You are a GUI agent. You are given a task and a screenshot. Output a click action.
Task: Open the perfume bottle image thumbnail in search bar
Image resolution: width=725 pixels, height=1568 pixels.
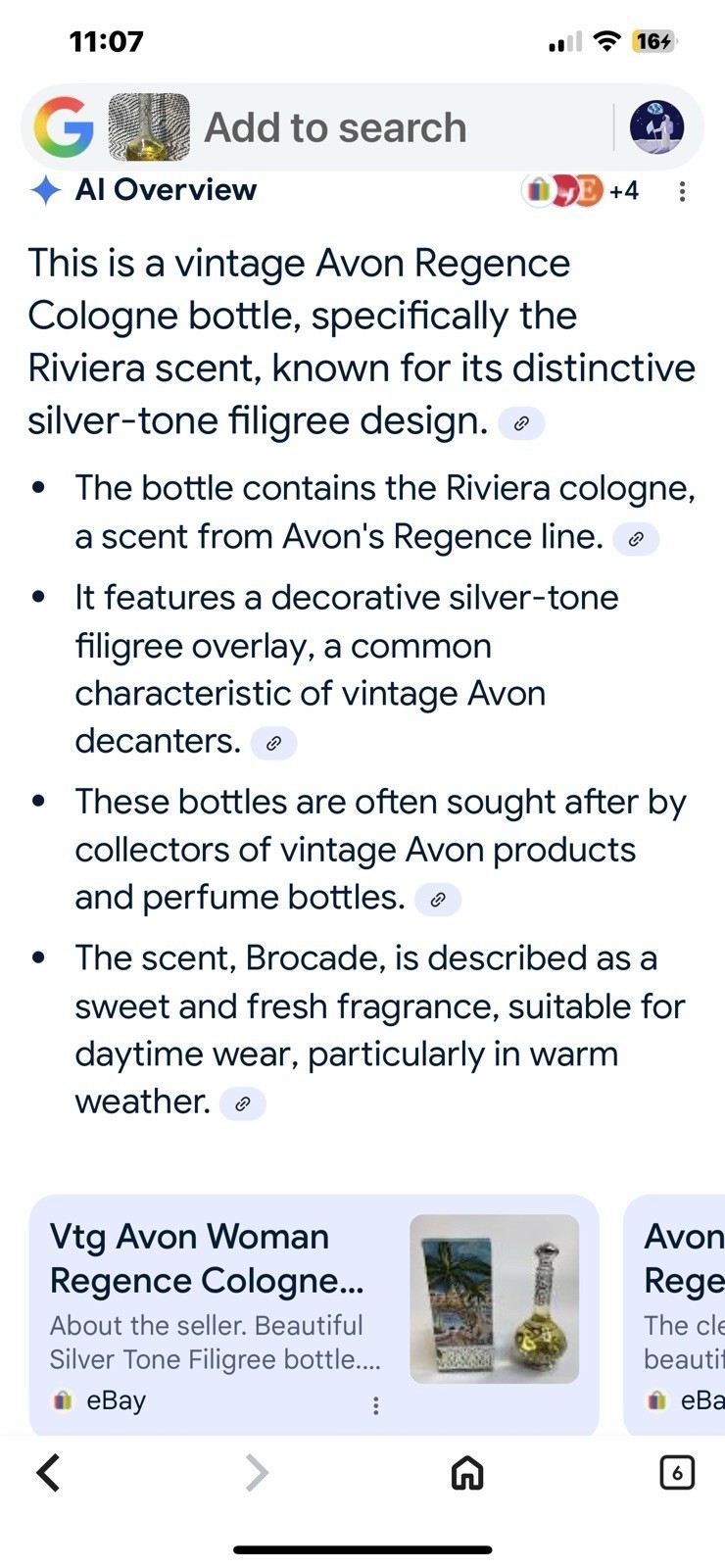149,127
